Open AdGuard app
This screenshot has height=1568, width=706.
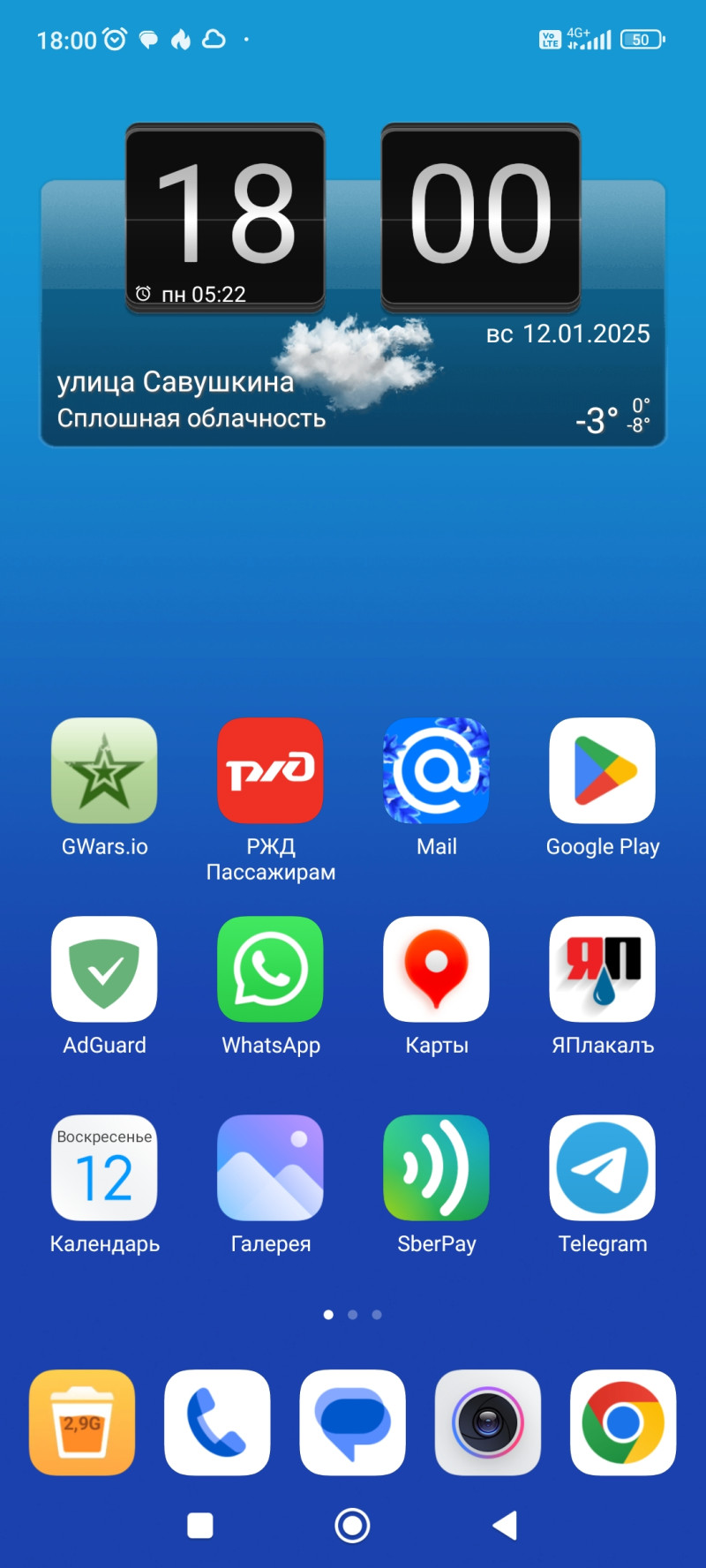(104, 969)
